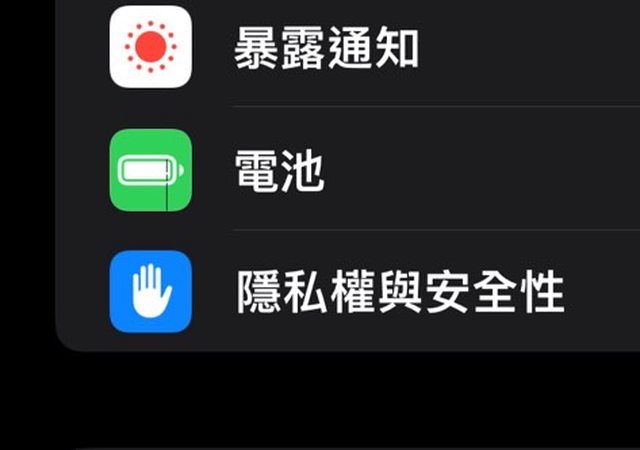The height and width of the screenshot is (450, 640).
Task: Open 隱私權與安全性 settings
Action: [x=400, y=293]
